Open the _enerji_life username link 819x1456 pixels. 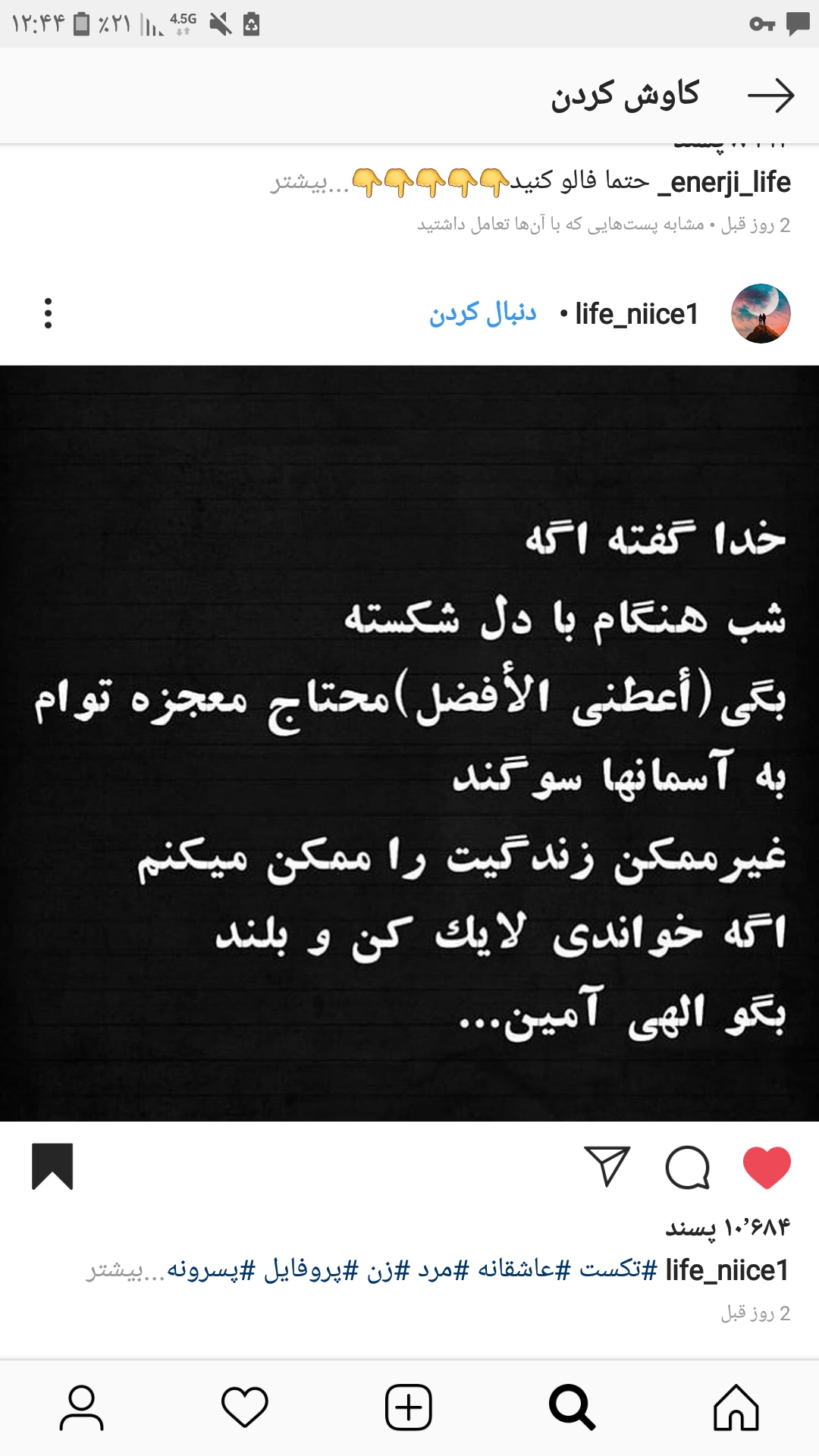(724, 183)
